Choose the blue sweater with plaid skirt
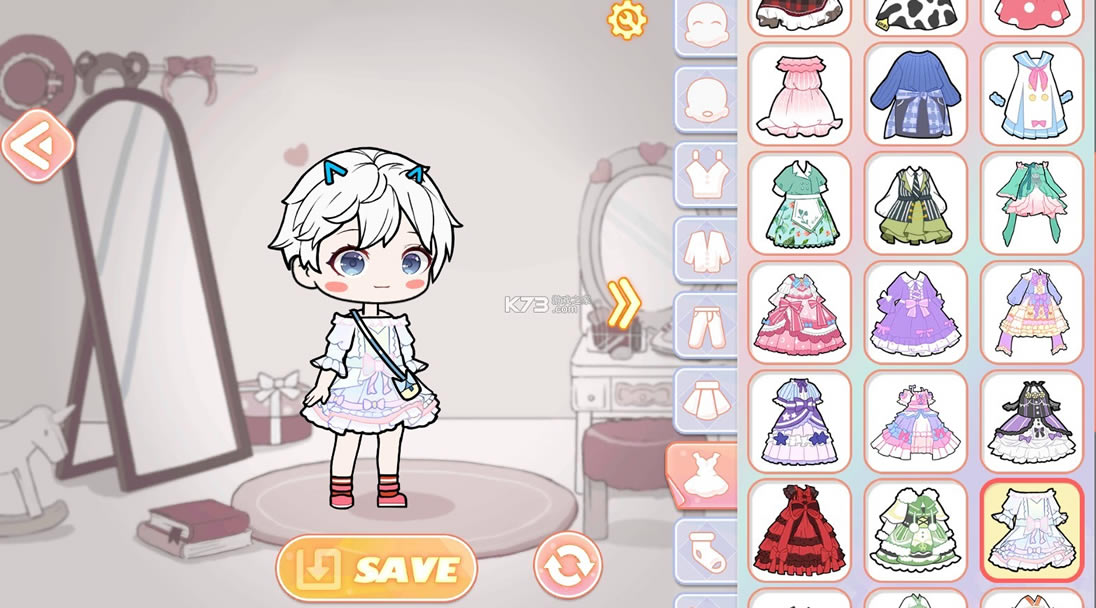The image size is (1096, 608). coord(915,94)
